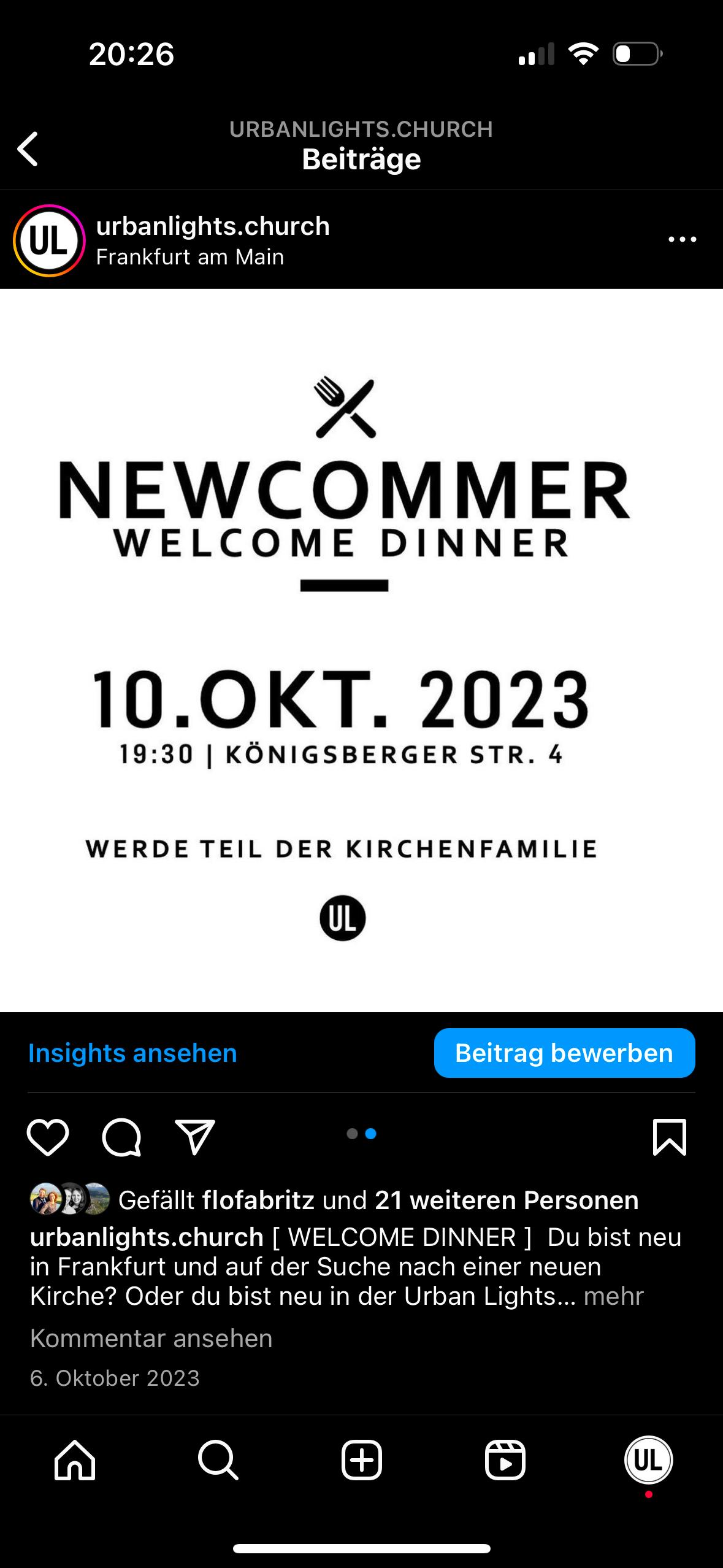The image size is (723, 1568).
Task: Open the Newcommer Welcome Dinner post image
Action: pyautogui.click(x=361, y=650)
